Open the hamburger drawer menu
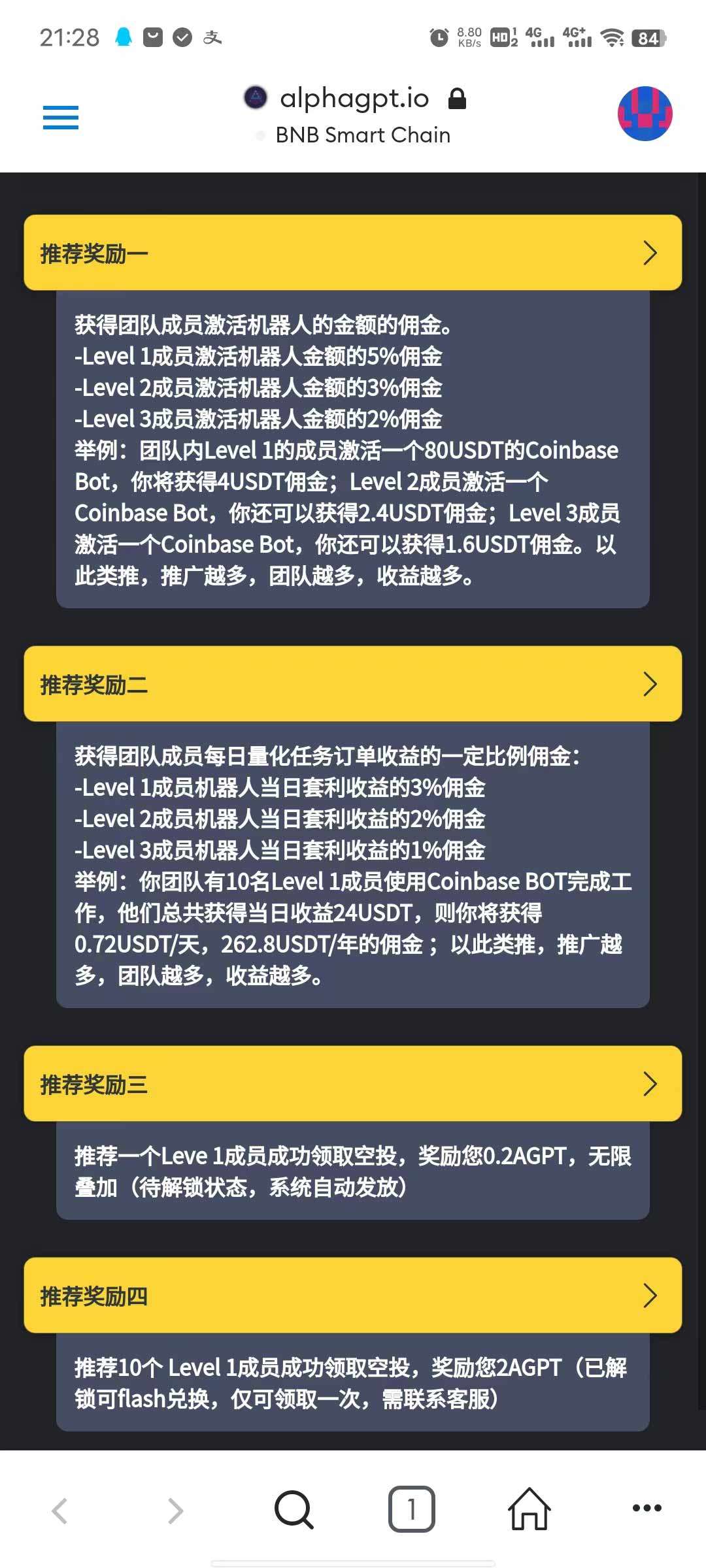The image size is (706, 1568). click(61, 118)
